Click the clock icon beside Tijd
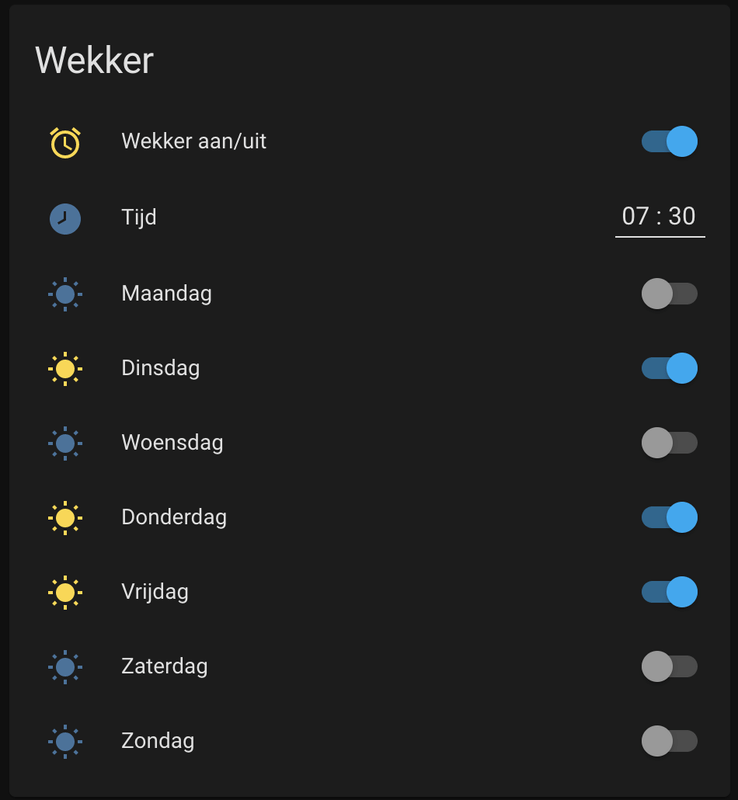This screenshot has width=738, height=800. point(64,217)
